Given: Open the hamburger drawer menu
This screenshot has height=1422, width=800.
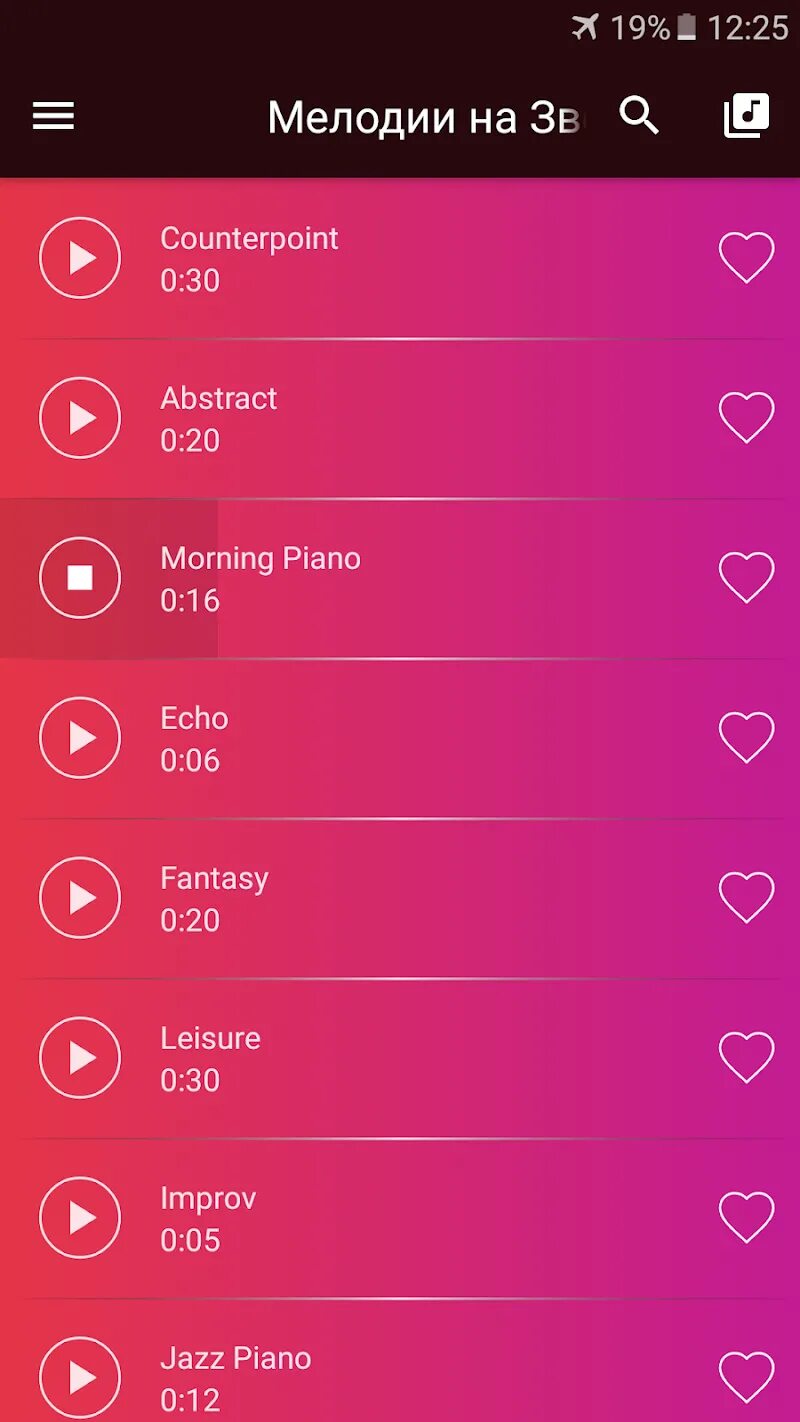Looking at the screenshot, I should (x=54, y=117).
